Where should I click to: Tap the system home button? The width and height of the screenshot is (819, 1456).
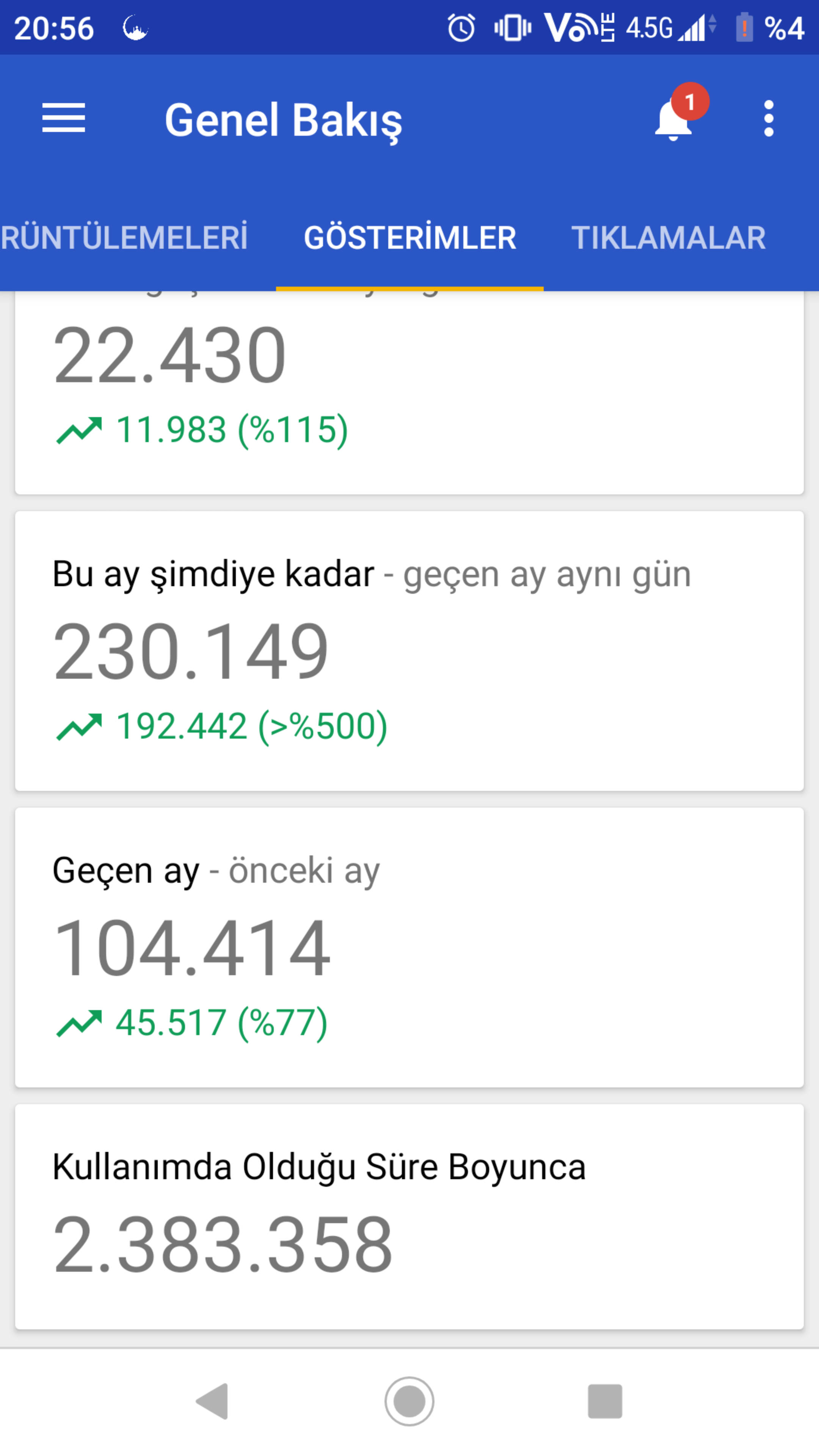(x=409, y=1401)
